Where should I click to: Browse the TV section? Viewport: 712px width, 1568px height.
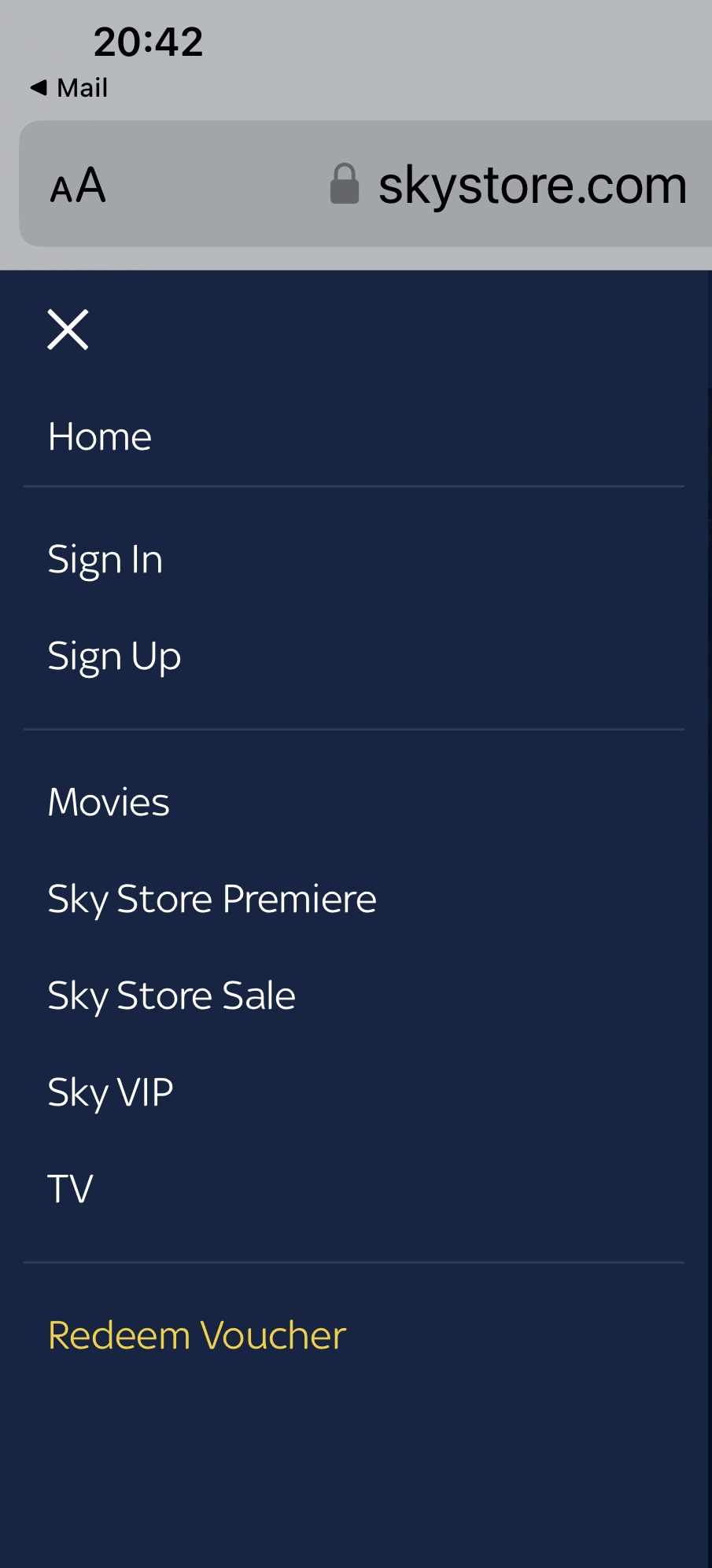tap(70, 1189)
